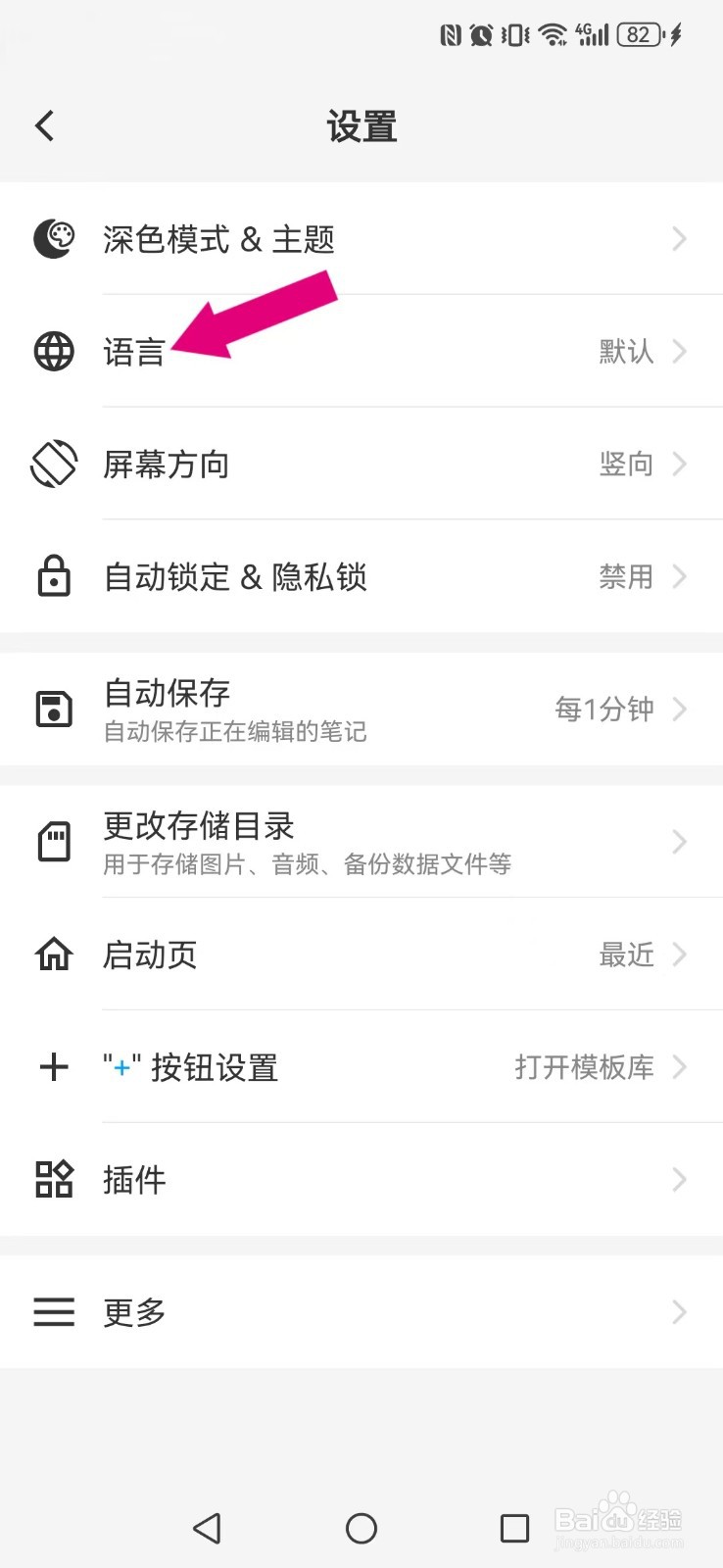
Task: Select the plus icon for 按钮设置
Action: [x=54, y=1066]
